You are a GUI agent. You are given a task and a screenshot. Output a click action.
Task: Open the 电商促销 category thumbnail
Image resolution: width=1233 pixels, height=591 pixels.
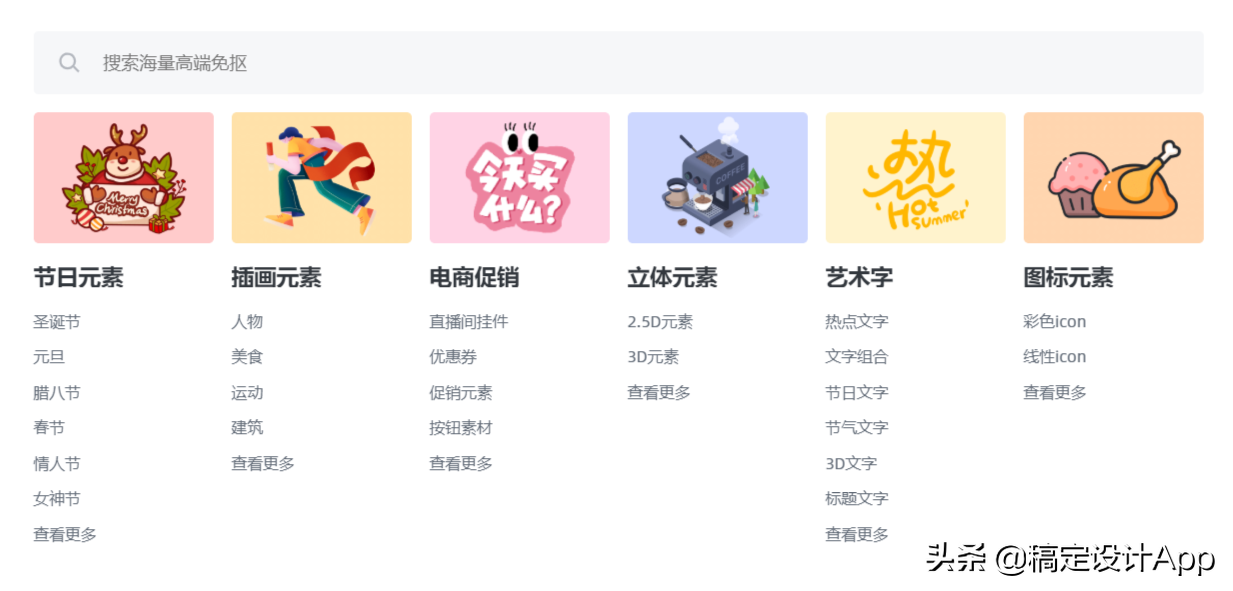[x=519, y=177]
